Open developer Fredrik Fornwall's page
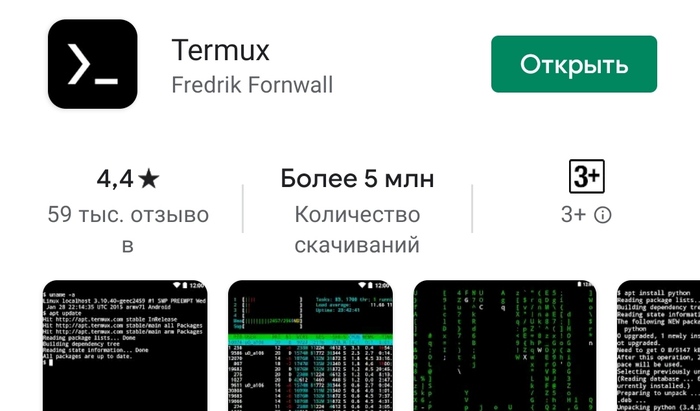 (252, 84)
